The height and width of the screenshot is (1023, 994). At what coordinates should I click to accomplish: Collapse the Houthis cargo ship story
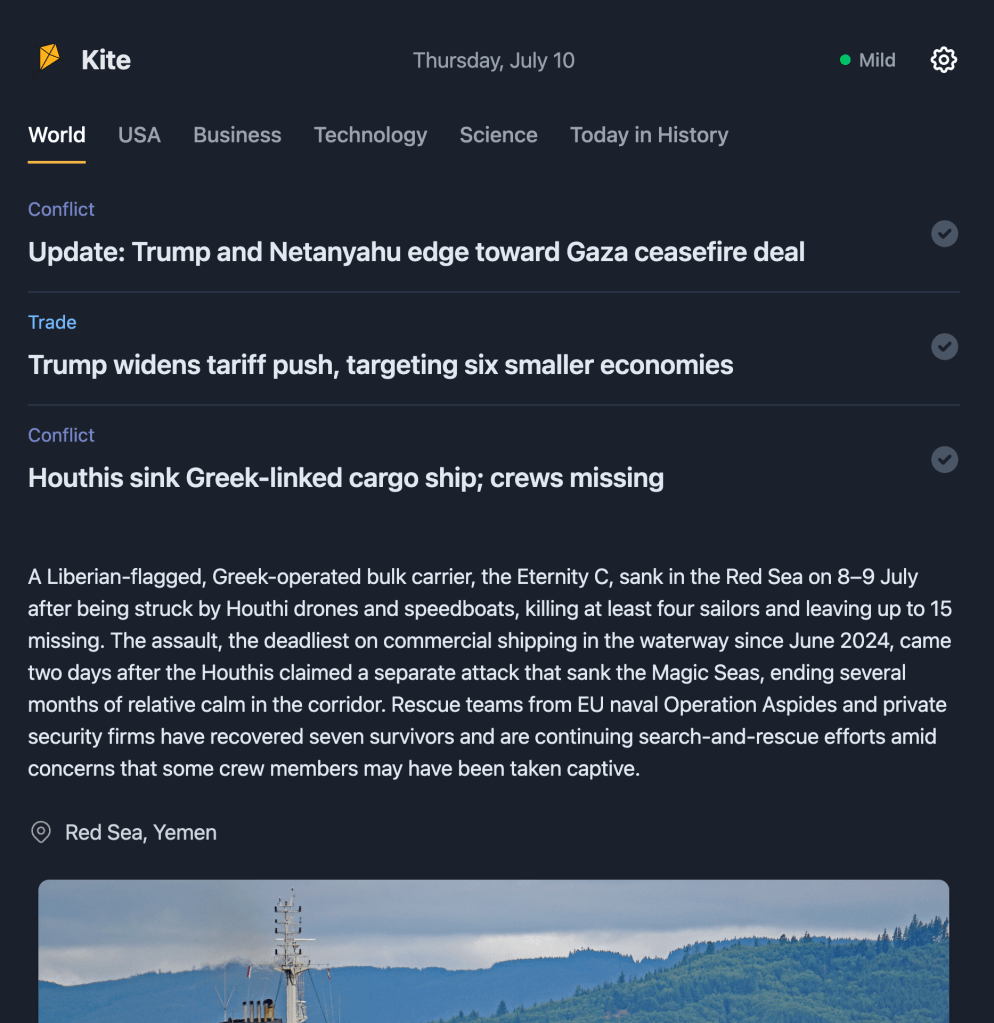tap(345, 478)
